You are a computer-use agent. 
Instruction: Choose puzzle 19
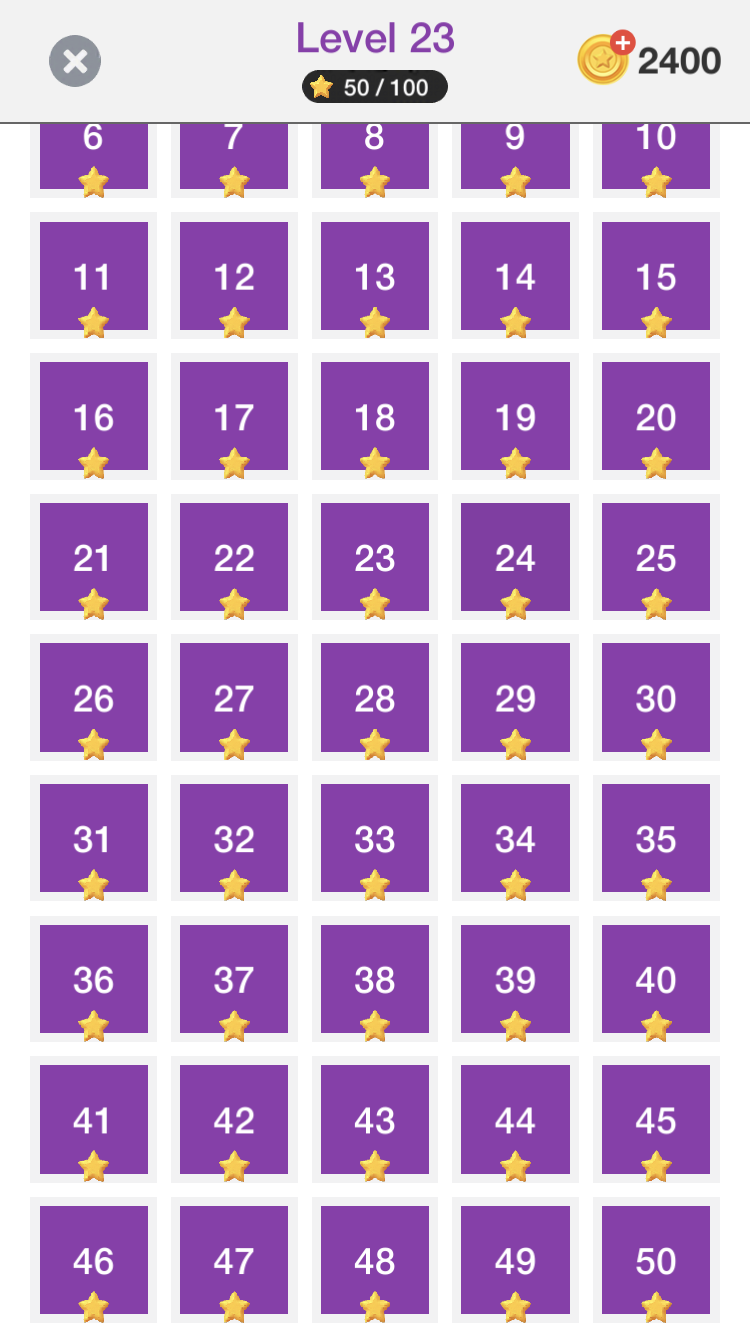coord(515,416)
